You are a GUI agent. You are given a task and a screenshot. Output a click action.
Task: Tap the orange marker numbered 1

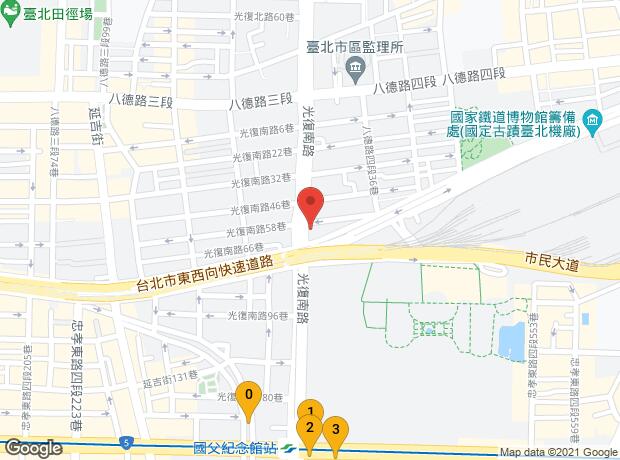[x=310, y=409]
